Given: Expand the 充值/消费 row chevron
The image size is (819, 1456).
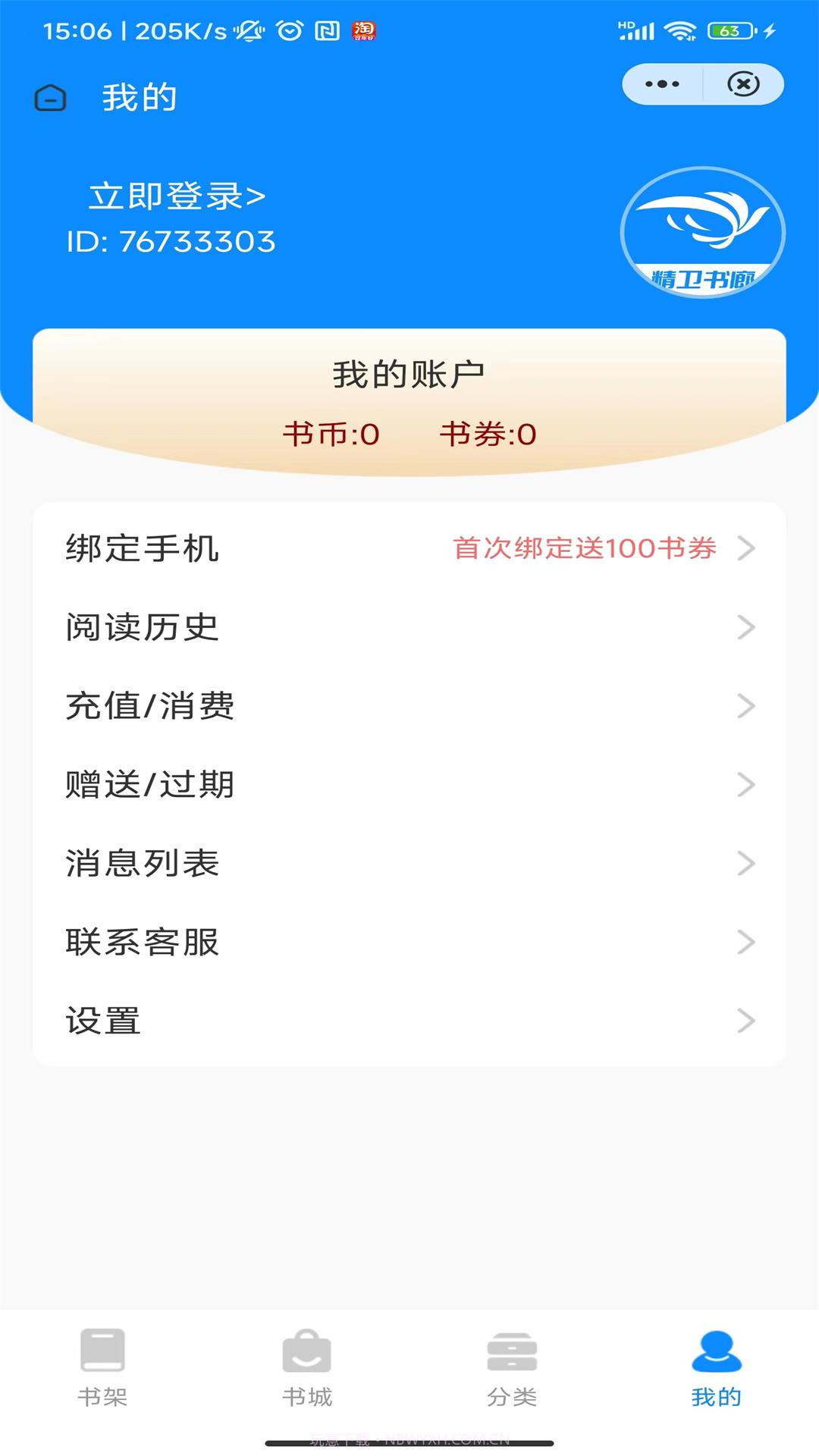Looking at the screenshot, I should coord(748,706).
